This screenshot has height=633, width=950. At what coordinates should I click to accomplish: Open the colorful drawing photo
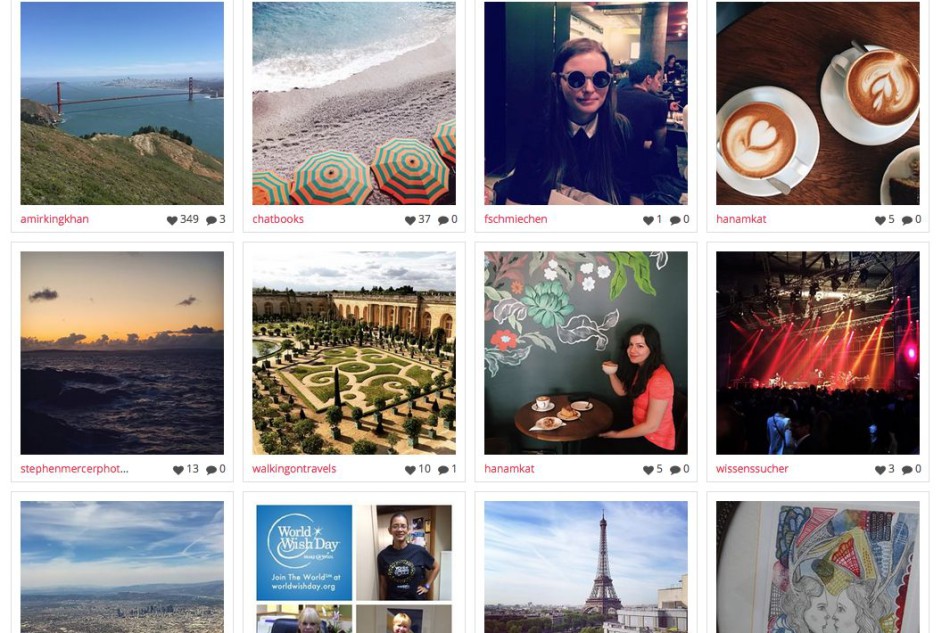(818, 567)
